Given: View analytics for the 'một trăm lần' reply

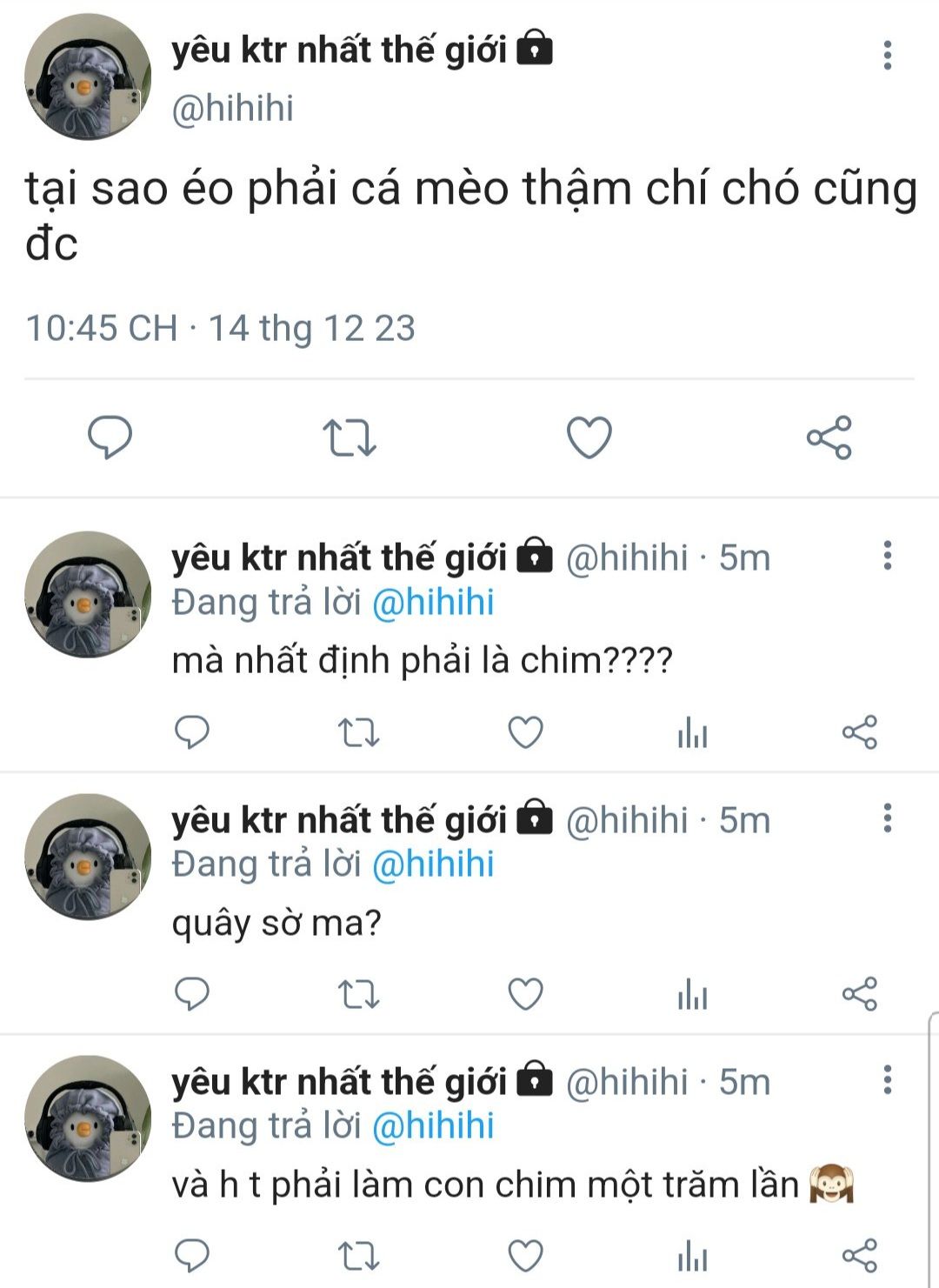Looking at the screenshot, I should click(692, 1257).
